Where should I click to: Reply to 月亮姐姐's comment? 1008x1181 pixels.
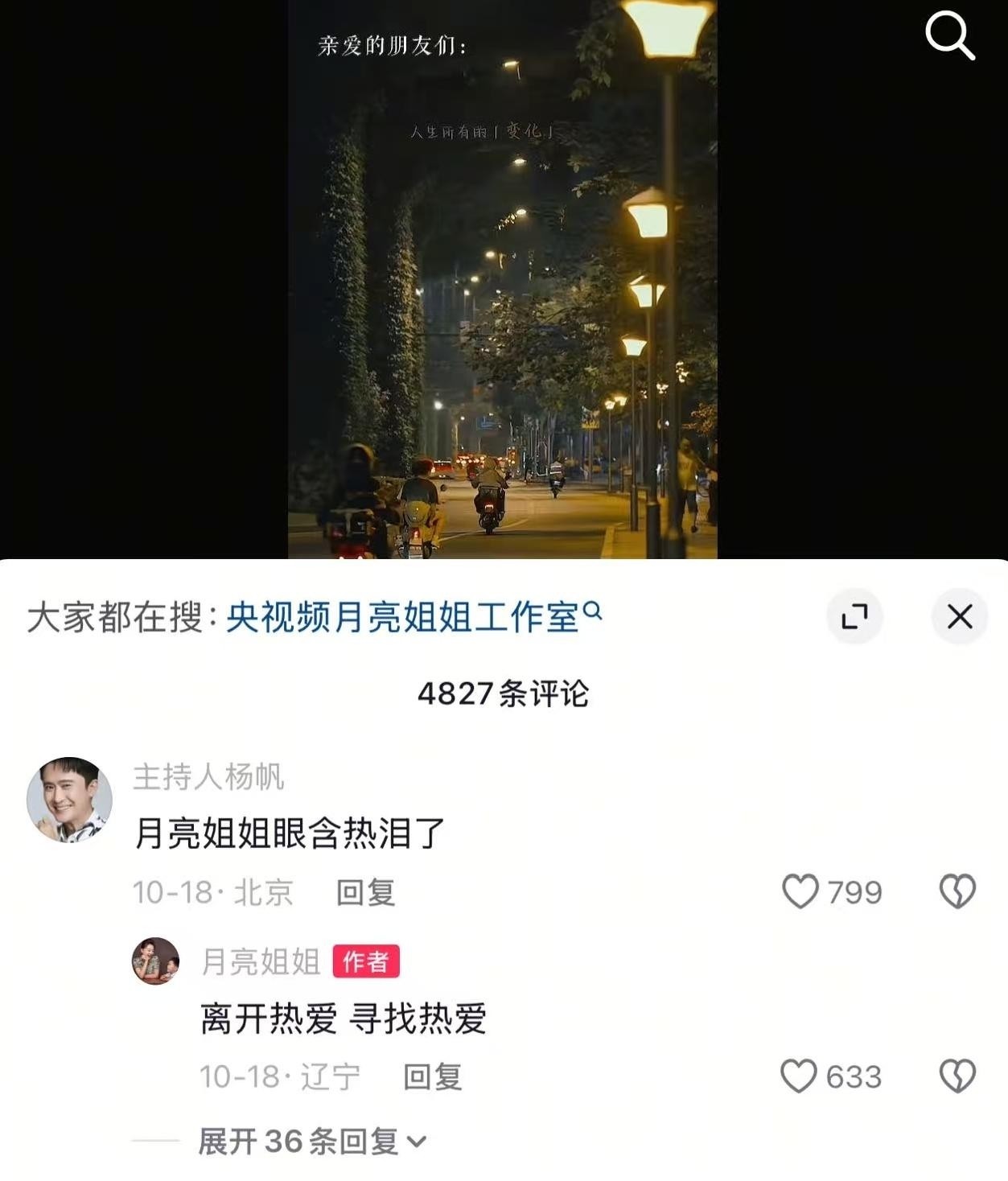433,1076
